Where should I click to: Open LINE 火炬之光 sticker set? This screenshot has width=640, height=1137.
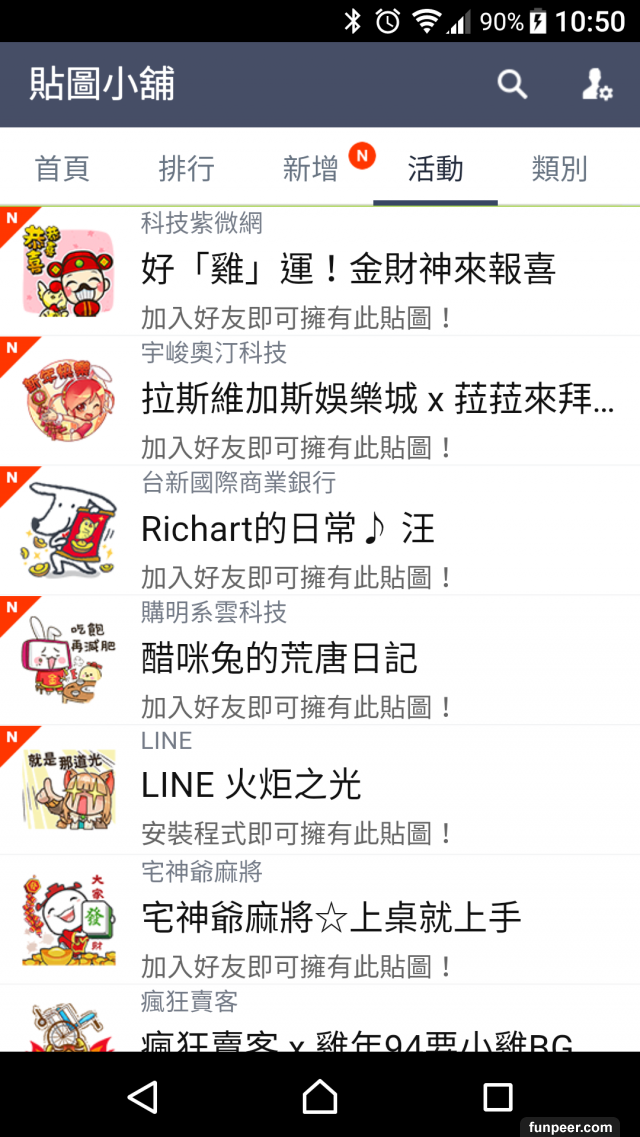[252, 786]
